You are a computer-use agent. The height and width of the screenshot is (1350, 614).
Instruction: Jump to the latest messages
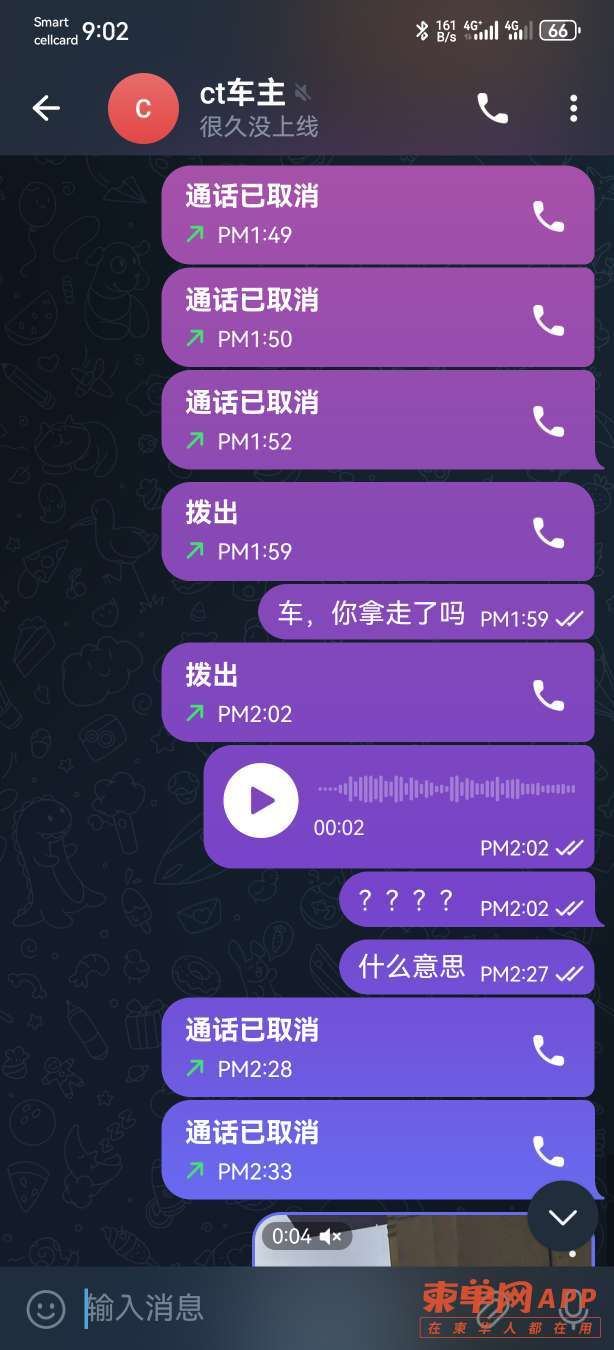[x=562, y=1216]
